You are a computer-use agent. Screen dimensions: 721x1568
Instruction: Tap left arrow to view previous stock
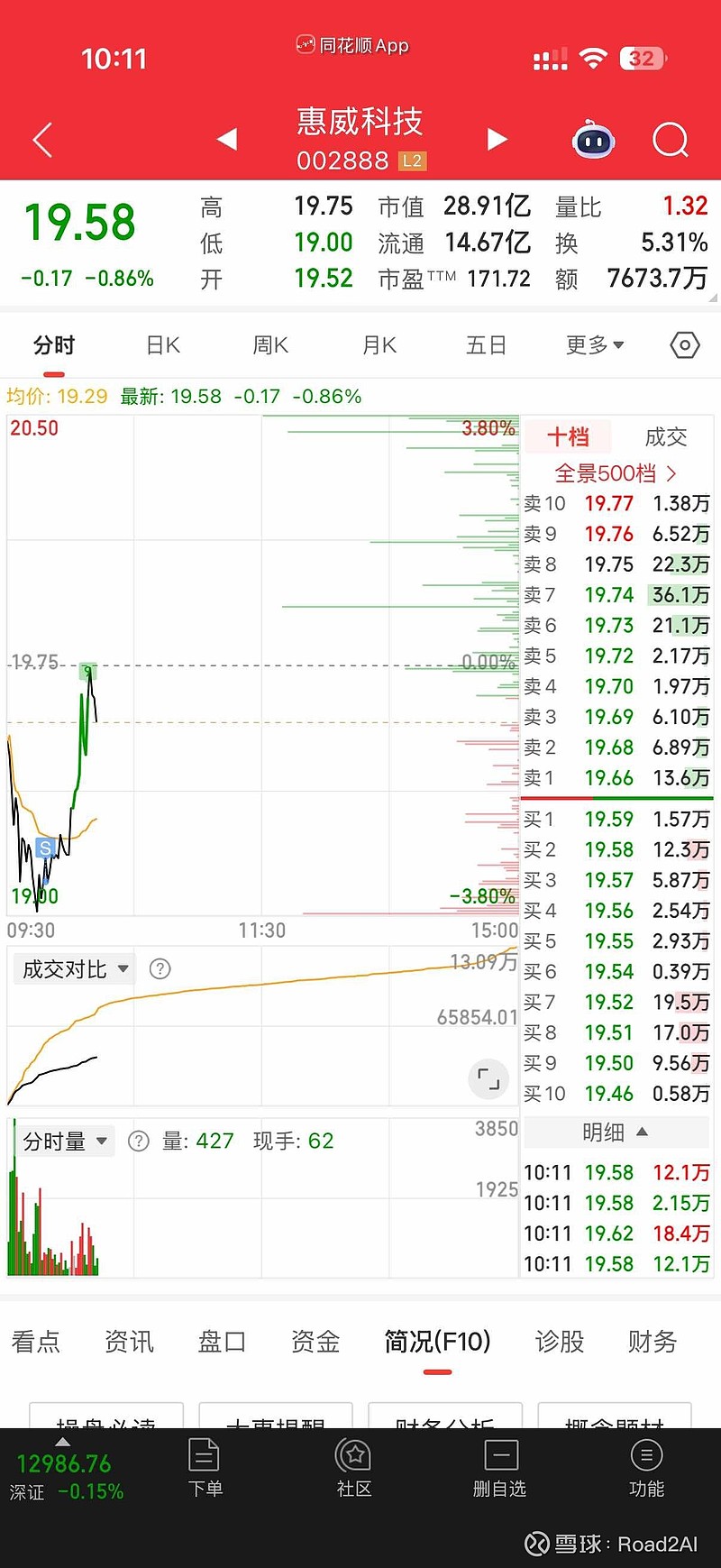point(227,140)
